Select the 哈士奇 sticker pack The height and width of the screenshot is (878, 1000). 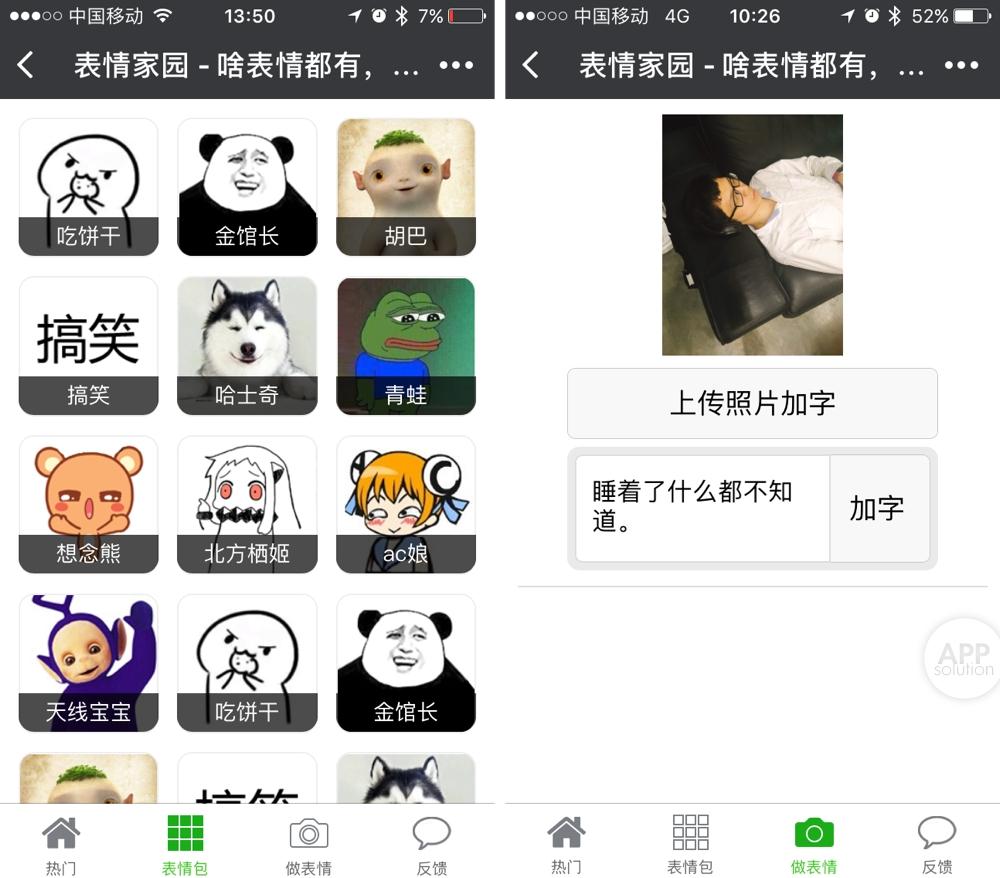[x=247, y=345]
